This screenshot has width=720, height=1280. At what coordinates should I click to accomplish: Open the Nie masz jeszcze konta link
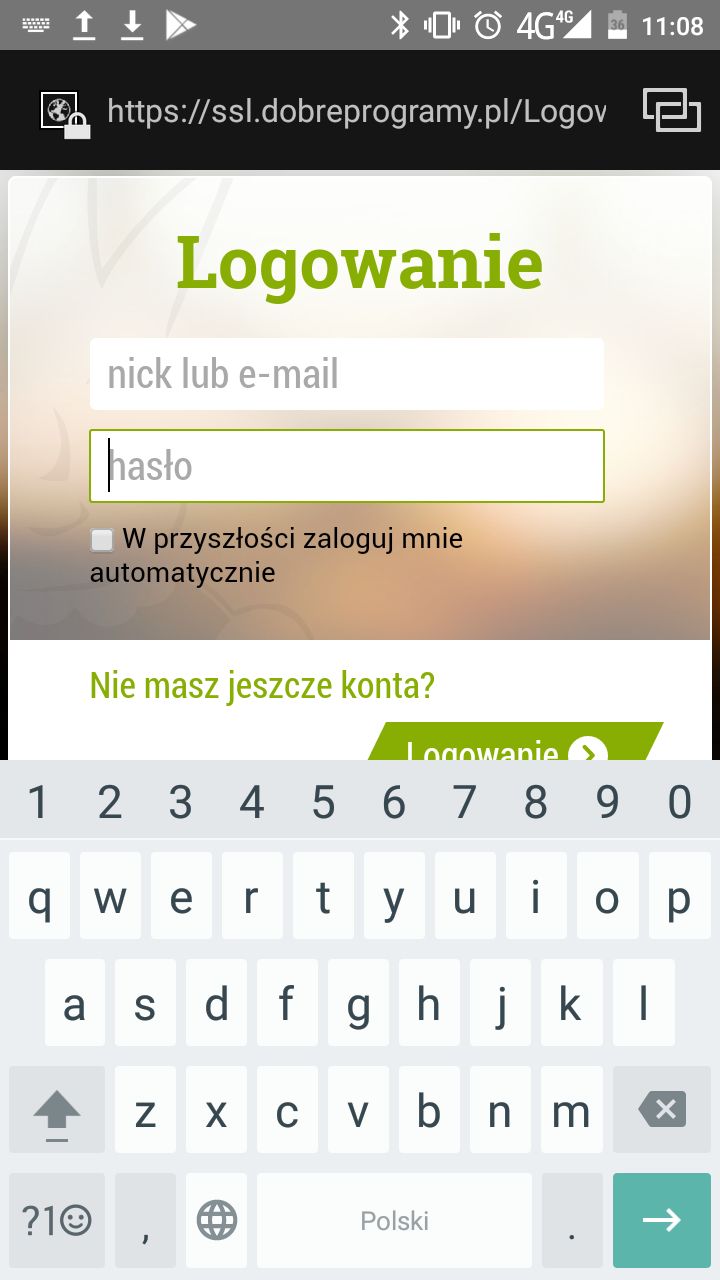[x=262, y=686]
